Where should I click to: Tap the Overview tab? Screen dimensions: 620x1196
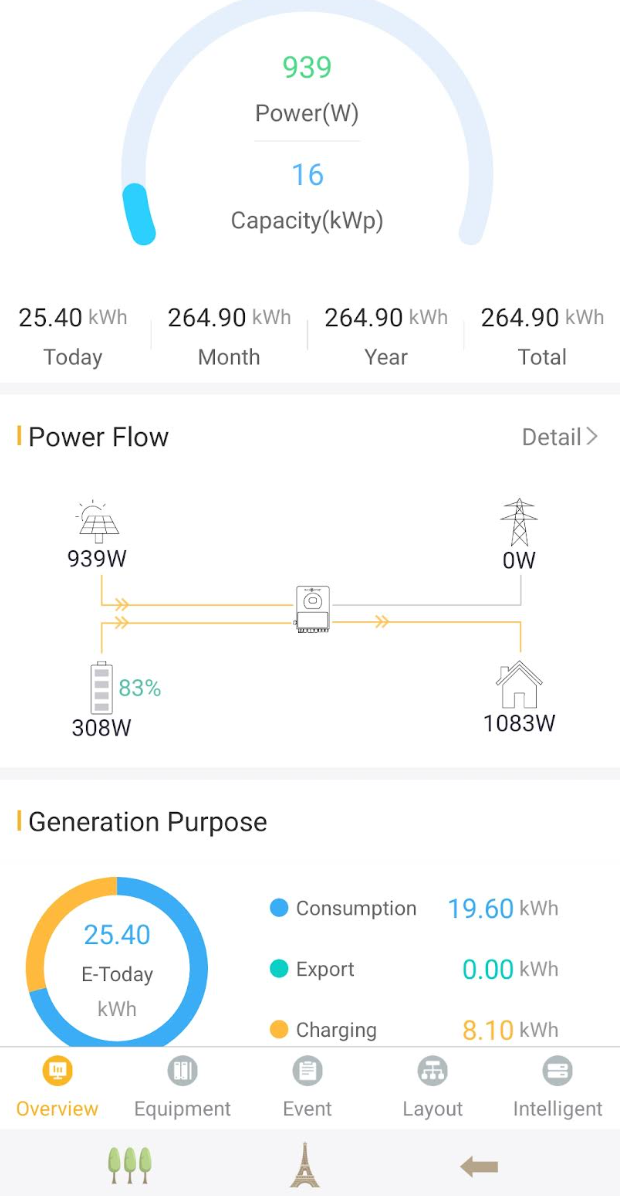(x=57, y=1088)
